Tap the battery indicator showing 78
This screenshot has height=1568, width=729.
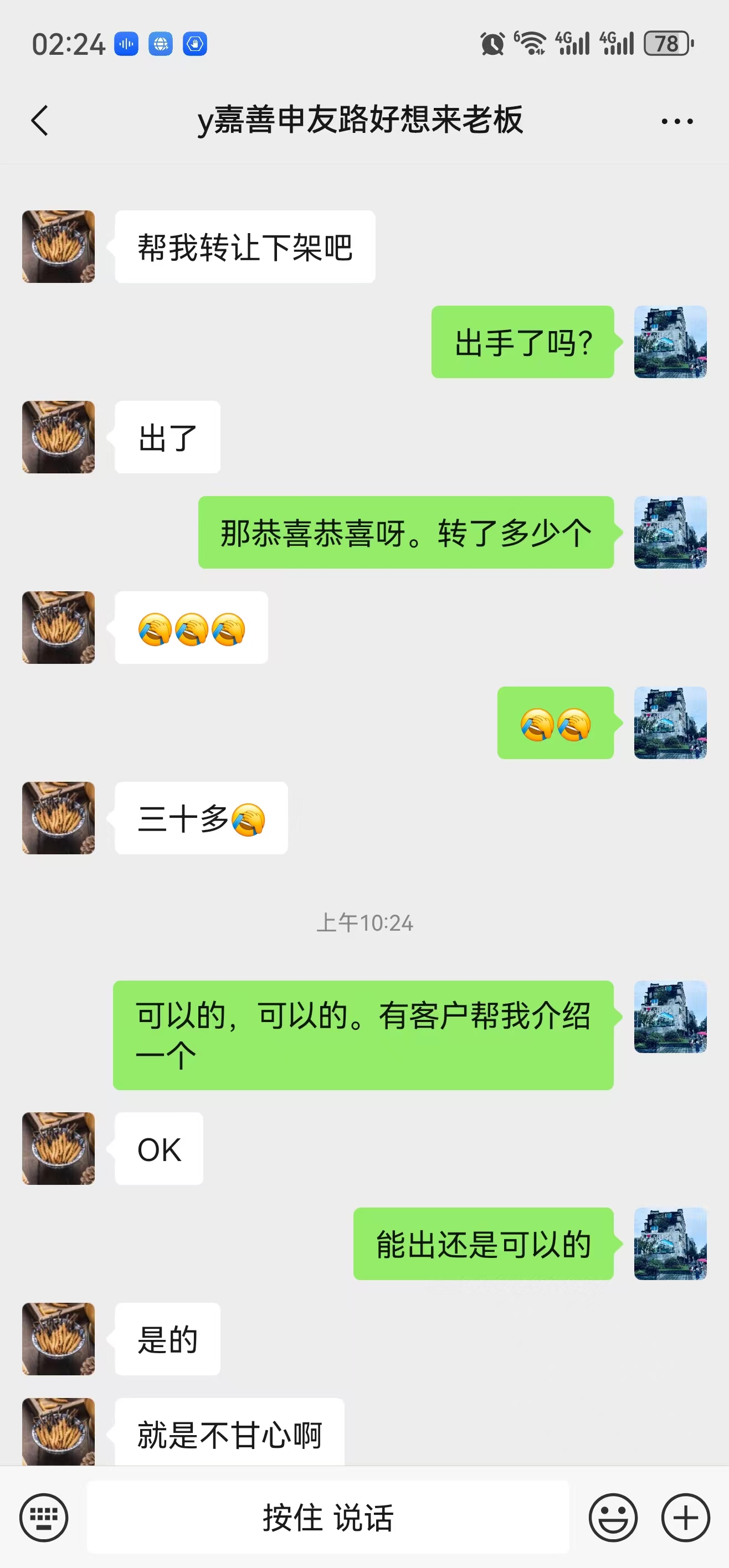click(666, 44)
